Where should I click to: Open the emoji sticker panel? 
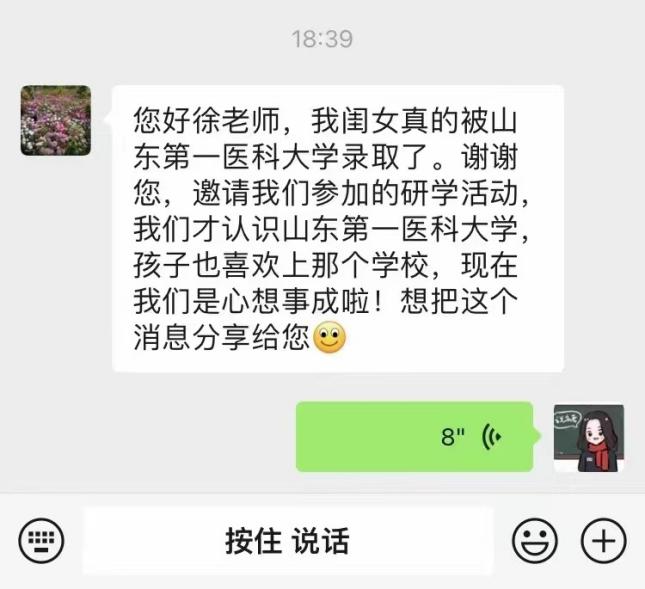(x=535, y=541)
